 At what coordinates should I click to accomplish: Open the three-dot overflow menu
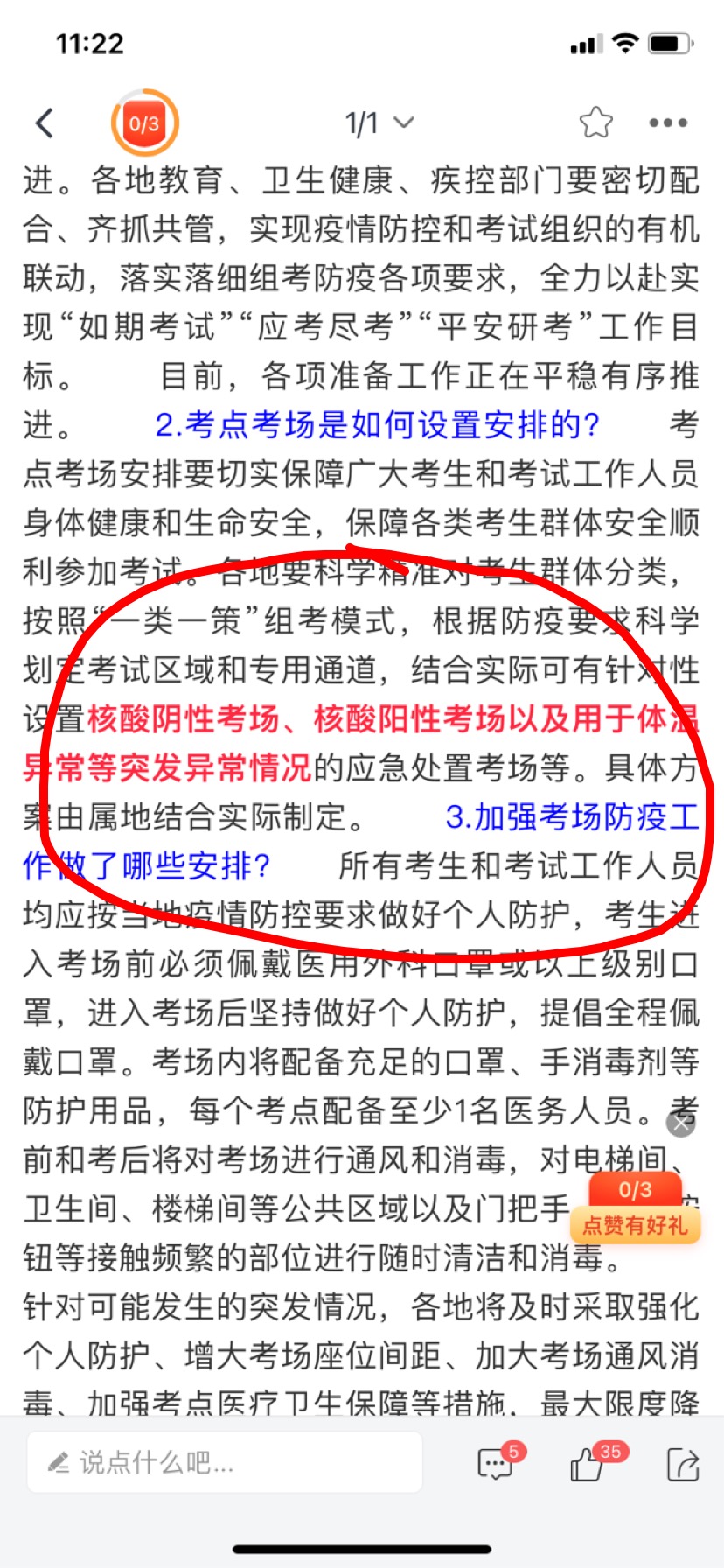coord(668,123)
